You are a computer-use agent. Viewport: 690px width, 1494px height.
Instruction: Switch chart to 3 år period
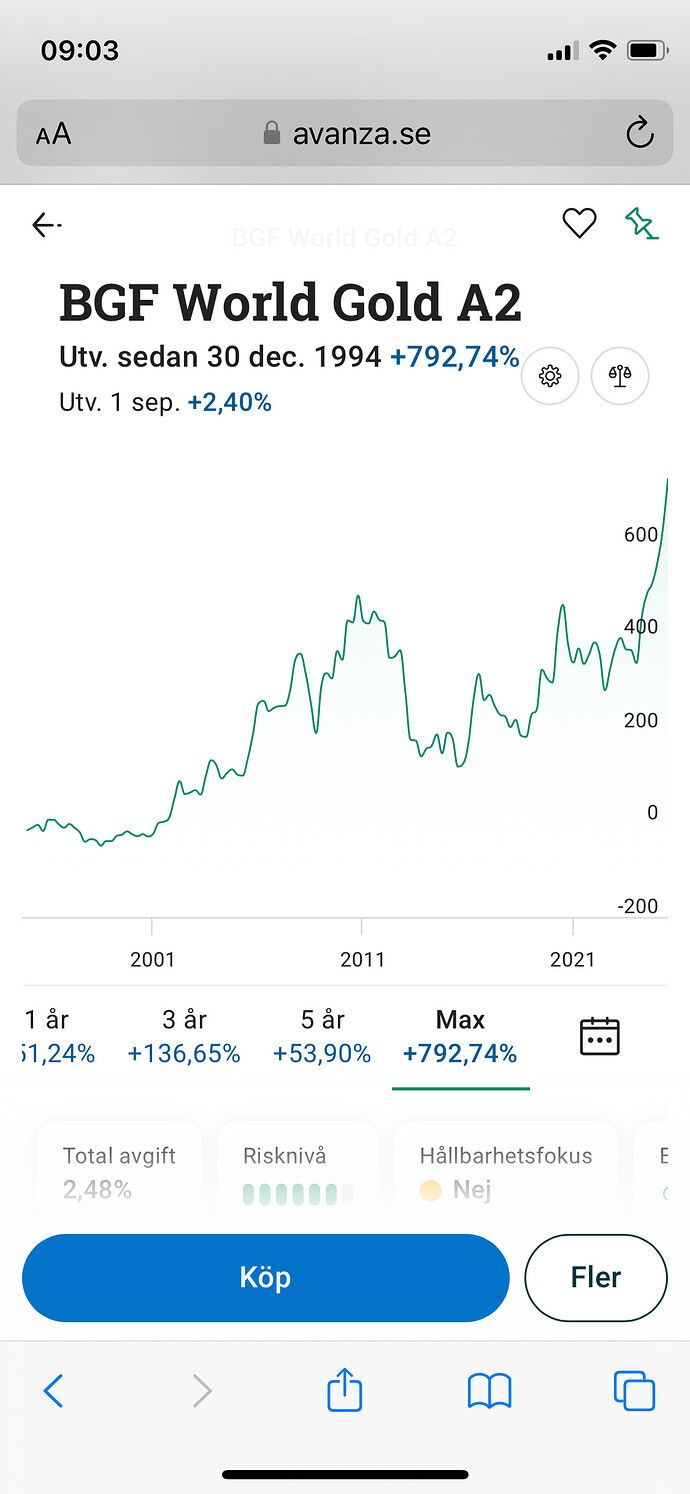[184, 1036]
